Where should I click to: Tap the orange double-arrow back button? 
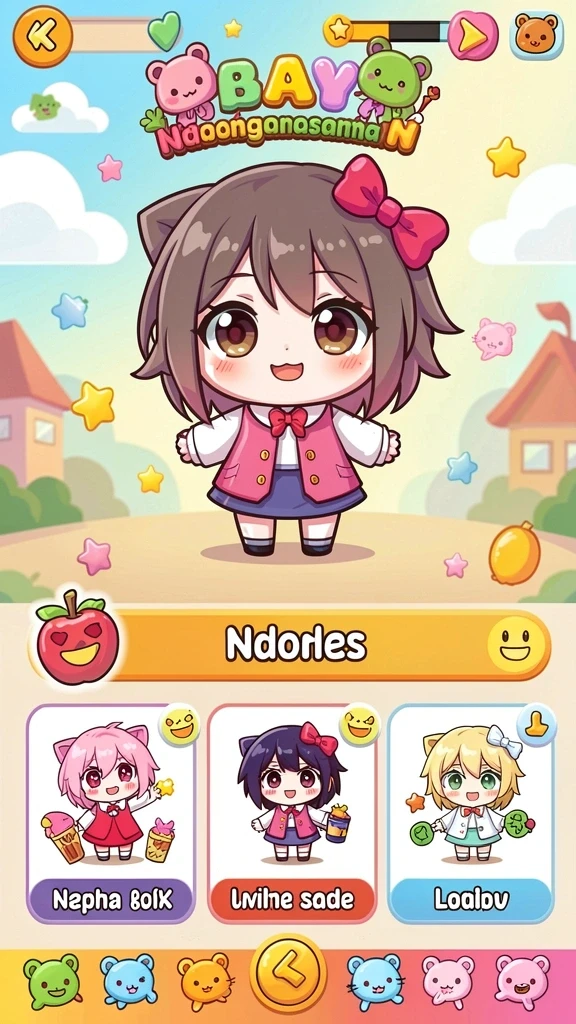coord(42,37)
